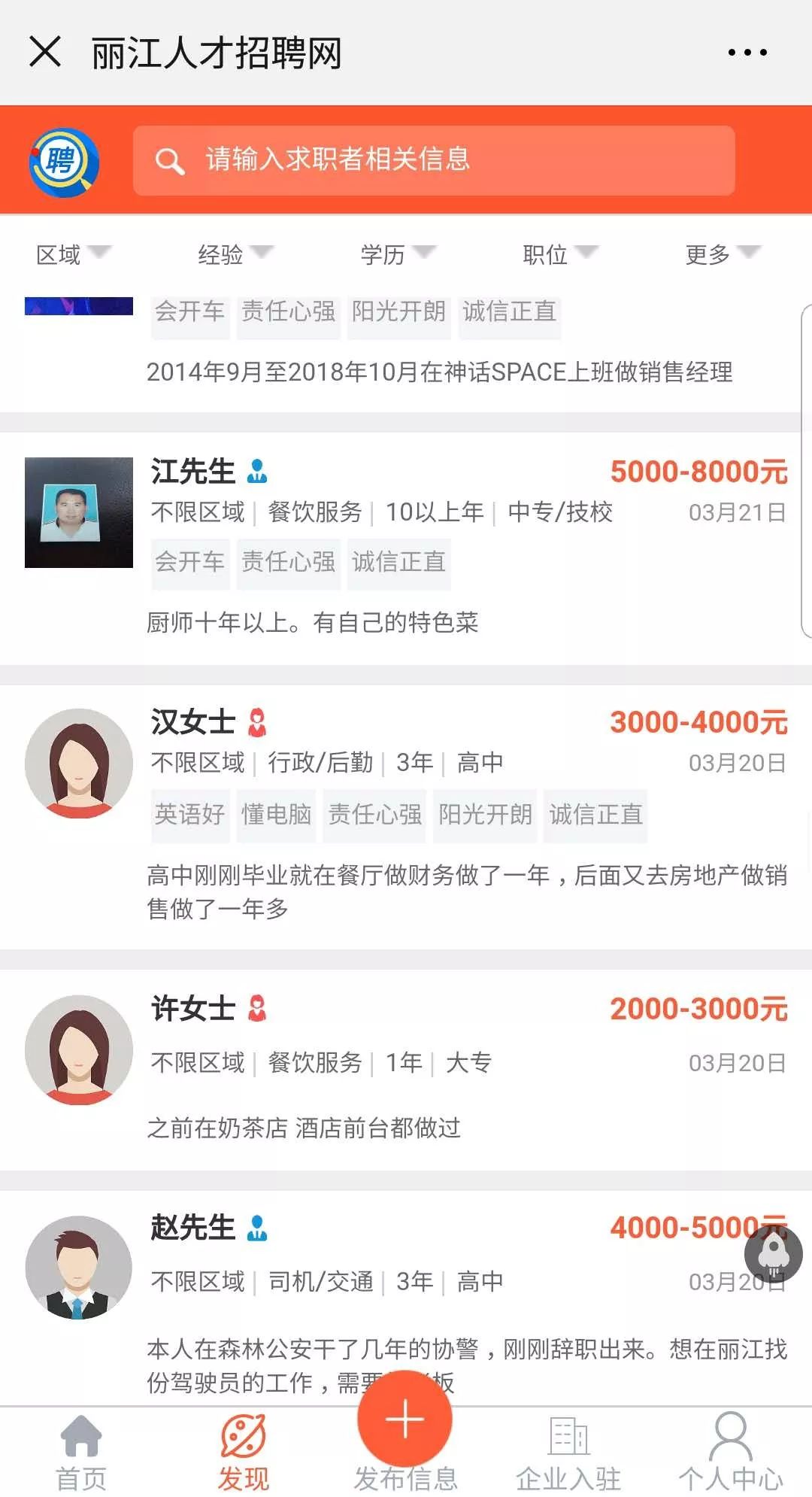Open the 企业入驻 building icon
Screen dimensions: 812x1497
[566, 1435]
